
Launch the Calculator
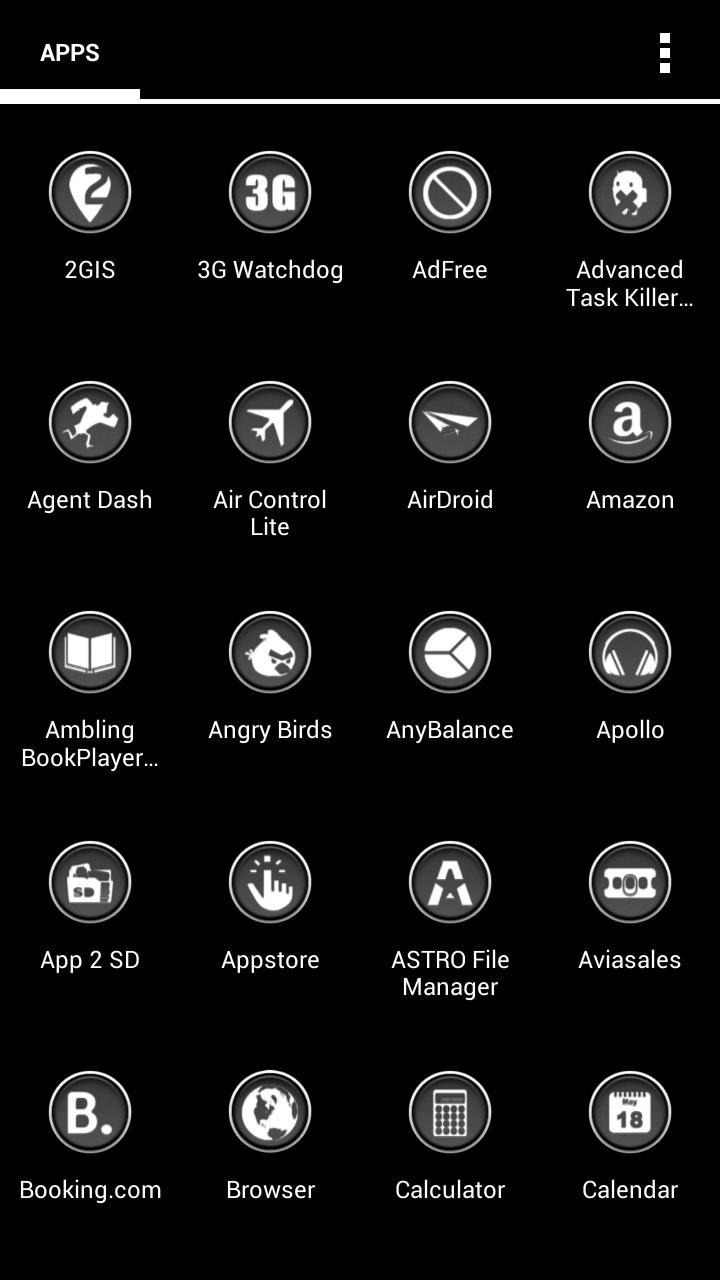(450, 1112)
